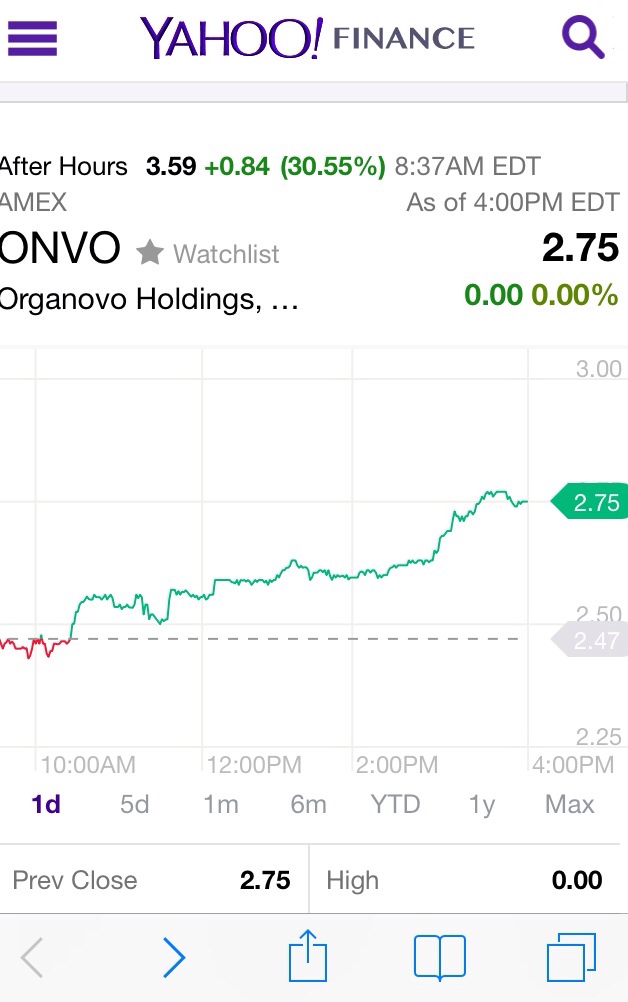Go forward in Safari browser
This screenshot has height=1002, width=628.
click(x=174, y=958)
